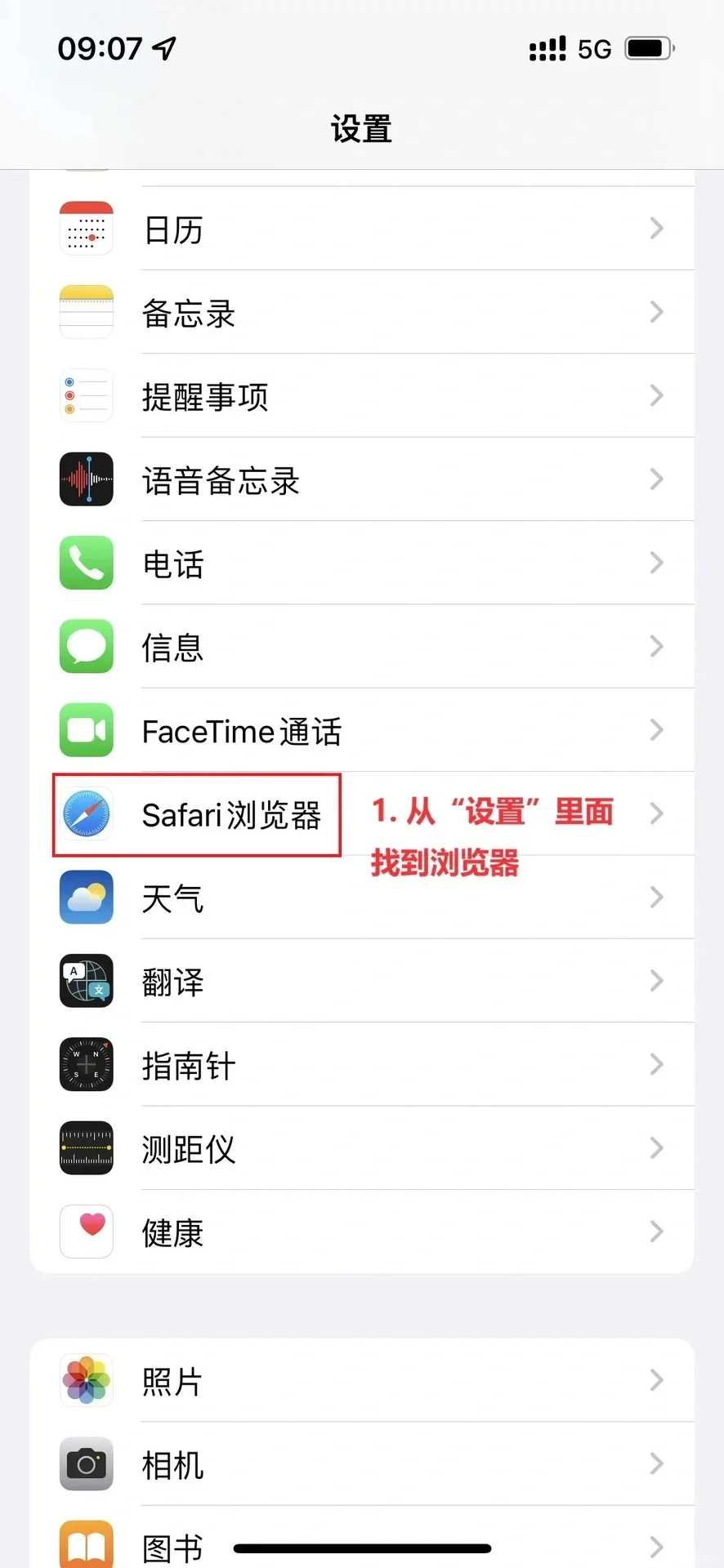Open 健康 settings
Image resolution: width=724 pixels, height=1568 pixels.
362,1232
